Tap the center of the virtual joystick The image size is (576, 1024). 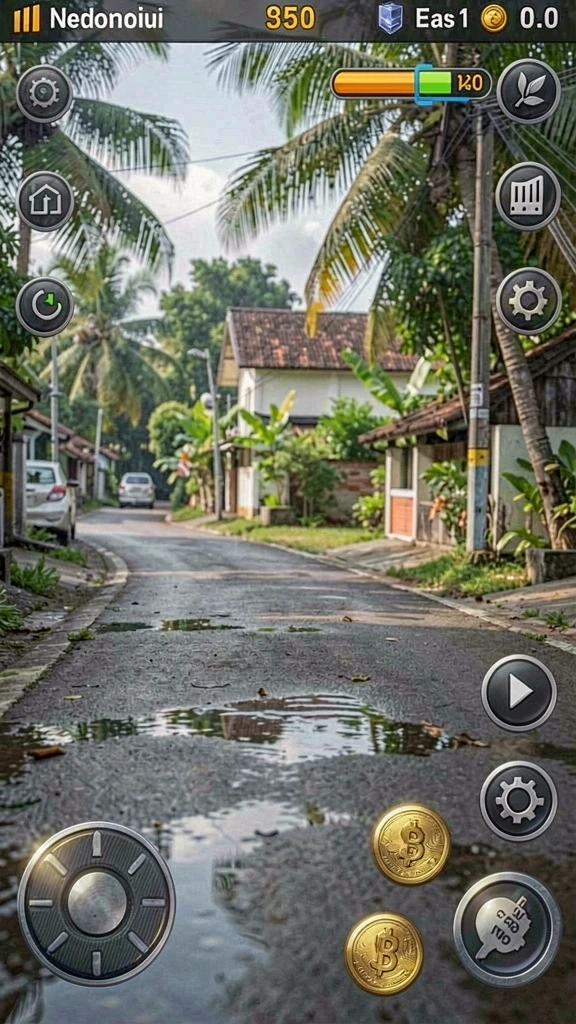tap(97, 903)
